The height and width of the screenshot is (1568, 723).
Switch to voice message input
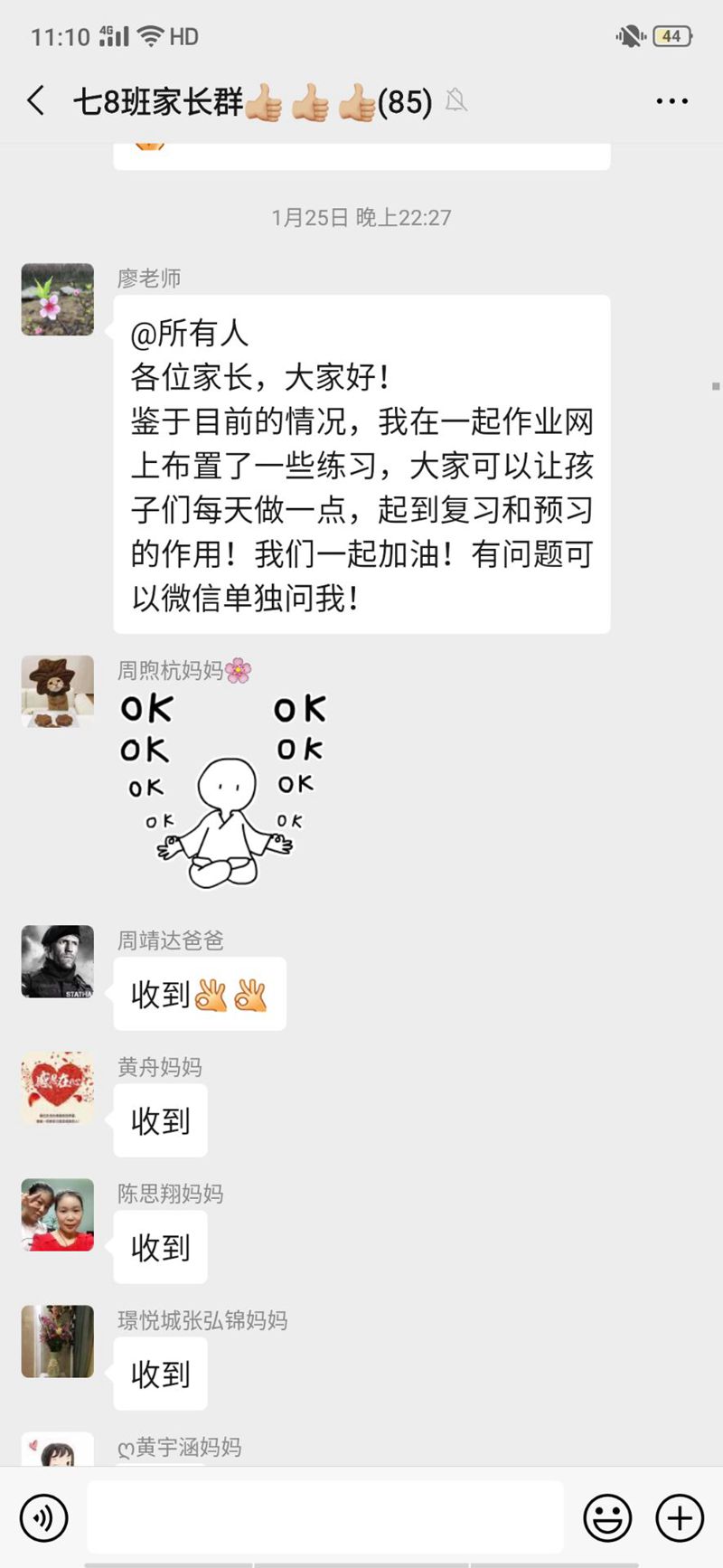43,1517
